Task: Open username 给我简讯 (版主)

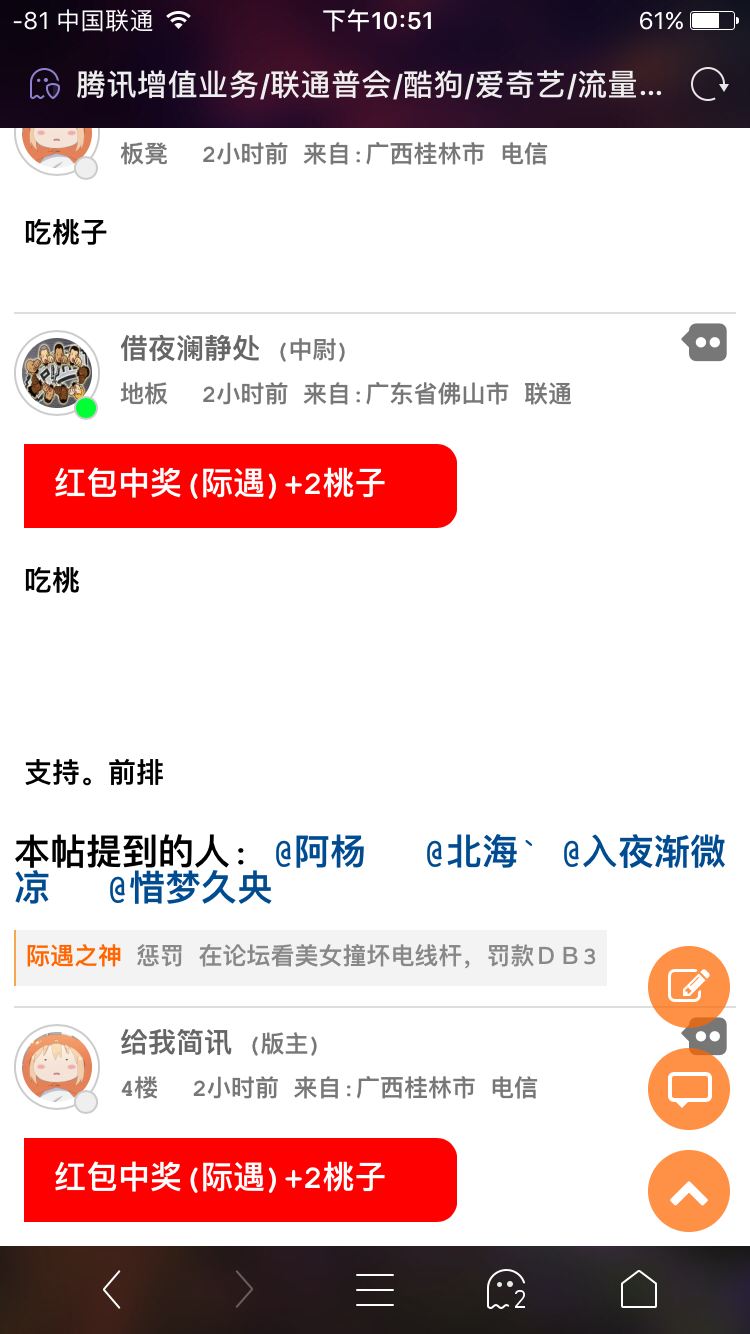Action: pos(220,1043)
